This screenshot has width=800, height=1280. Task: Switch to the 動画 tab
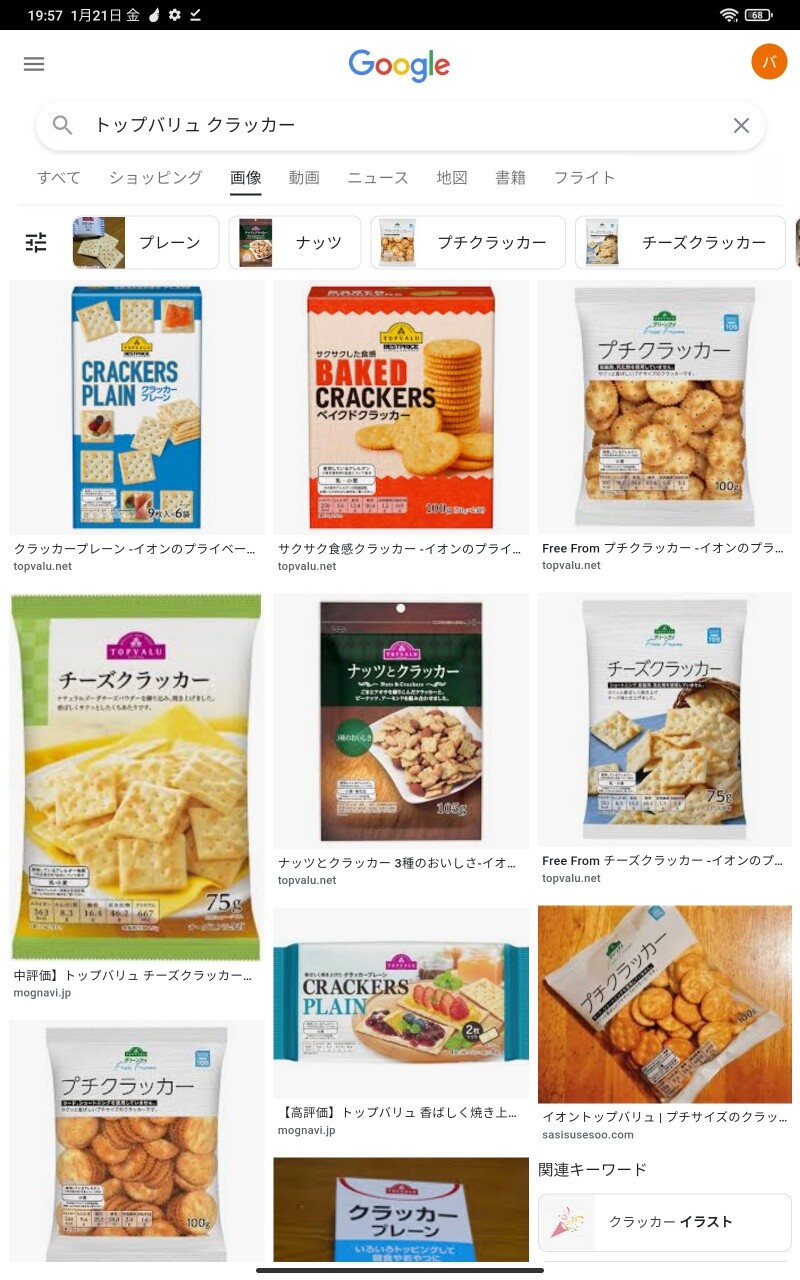pyautogui.click(x=304, y=178)
